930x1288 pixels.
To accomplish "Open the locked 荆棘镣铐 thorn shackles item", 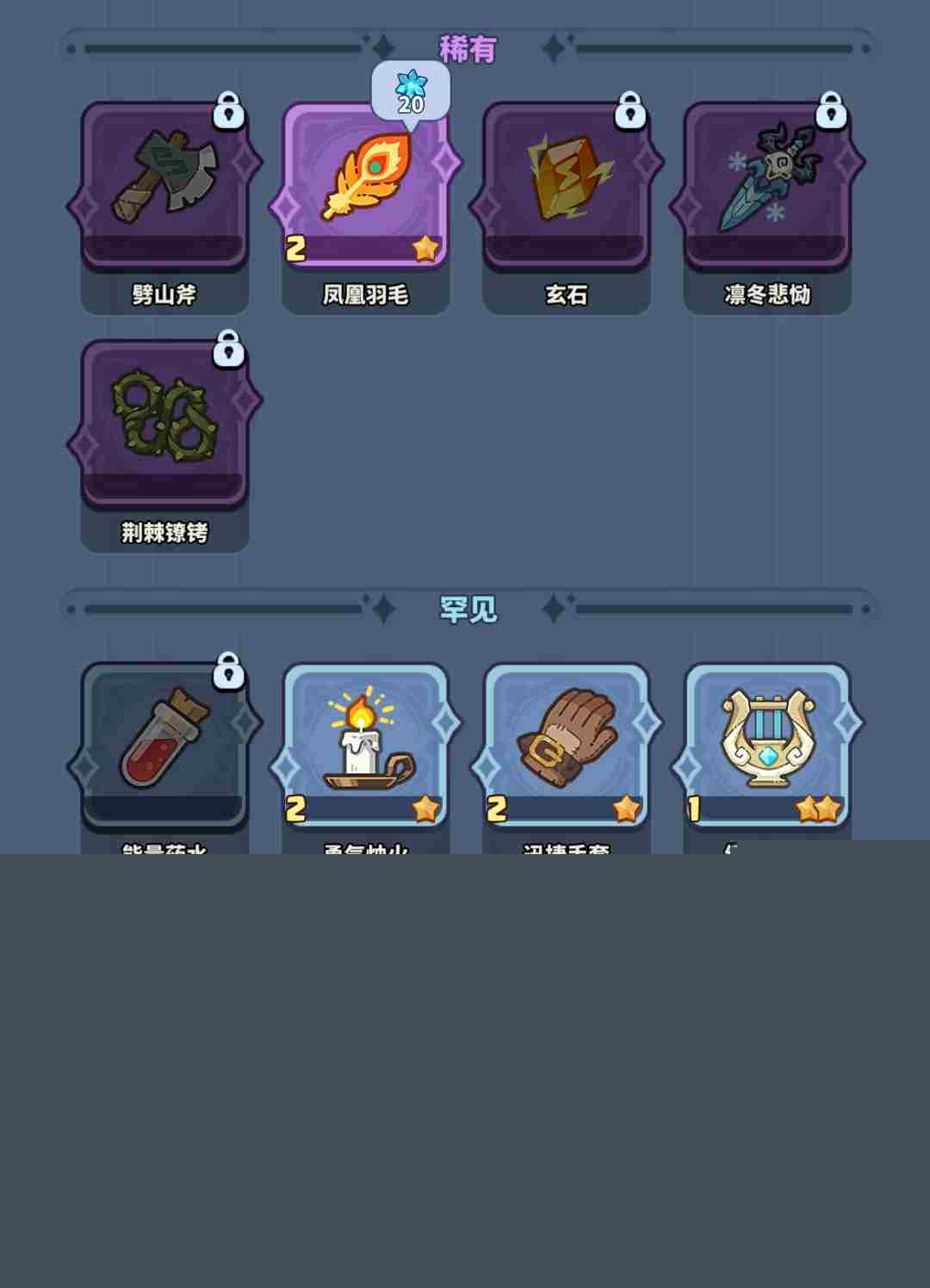I will coord(164,424).
